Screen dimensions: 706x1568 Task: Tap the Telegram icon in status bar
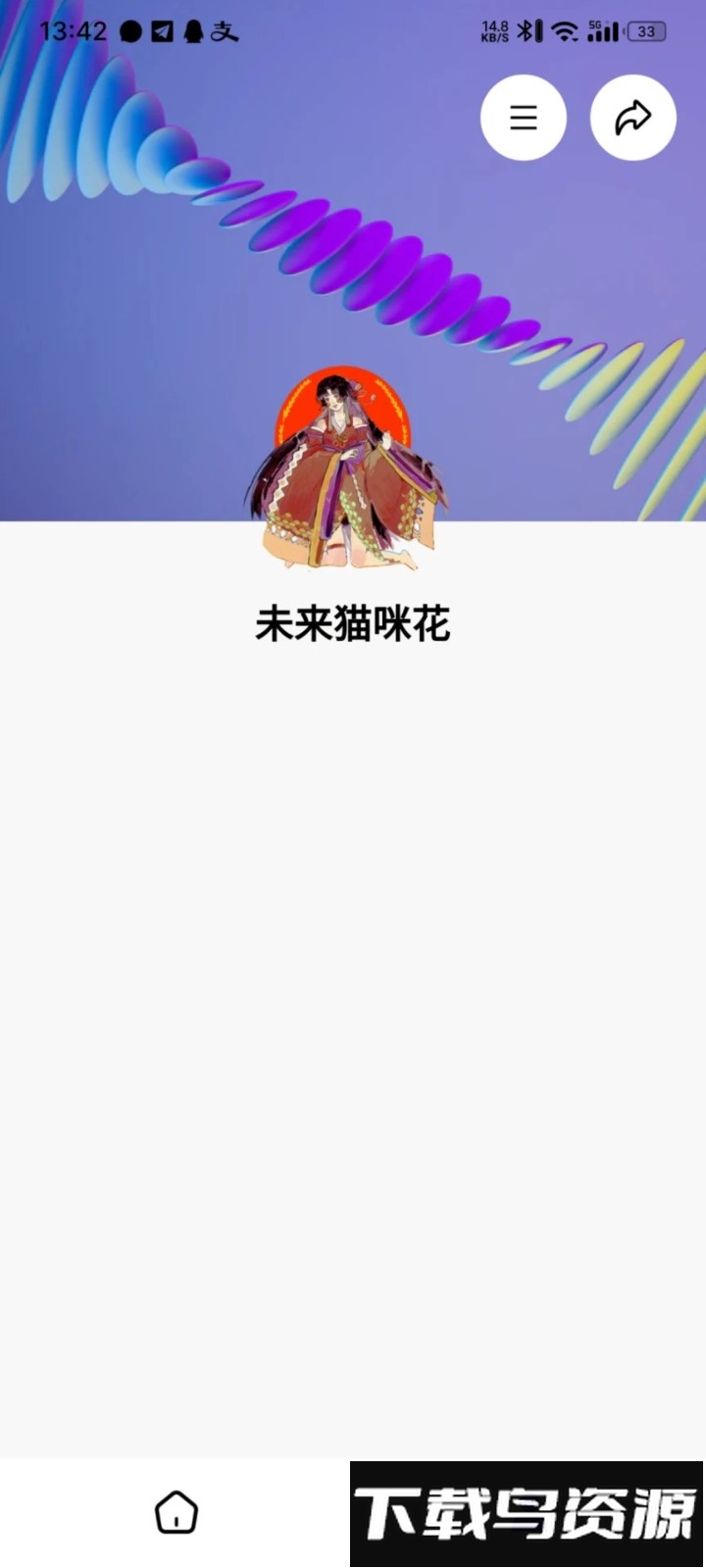[x=160, y=30]
